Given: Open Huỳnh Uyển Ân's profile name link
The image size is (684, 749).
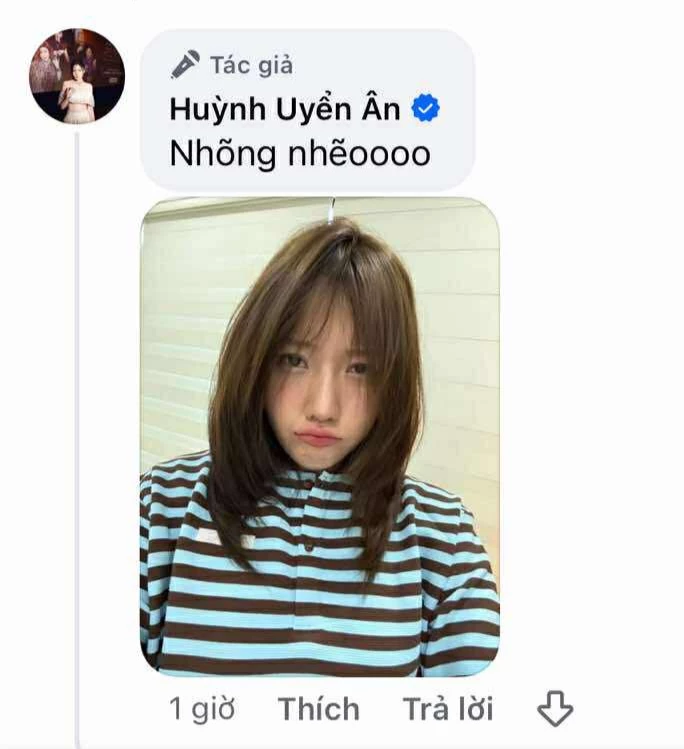Looking at the screenshot, I should [x=285, y=110].
